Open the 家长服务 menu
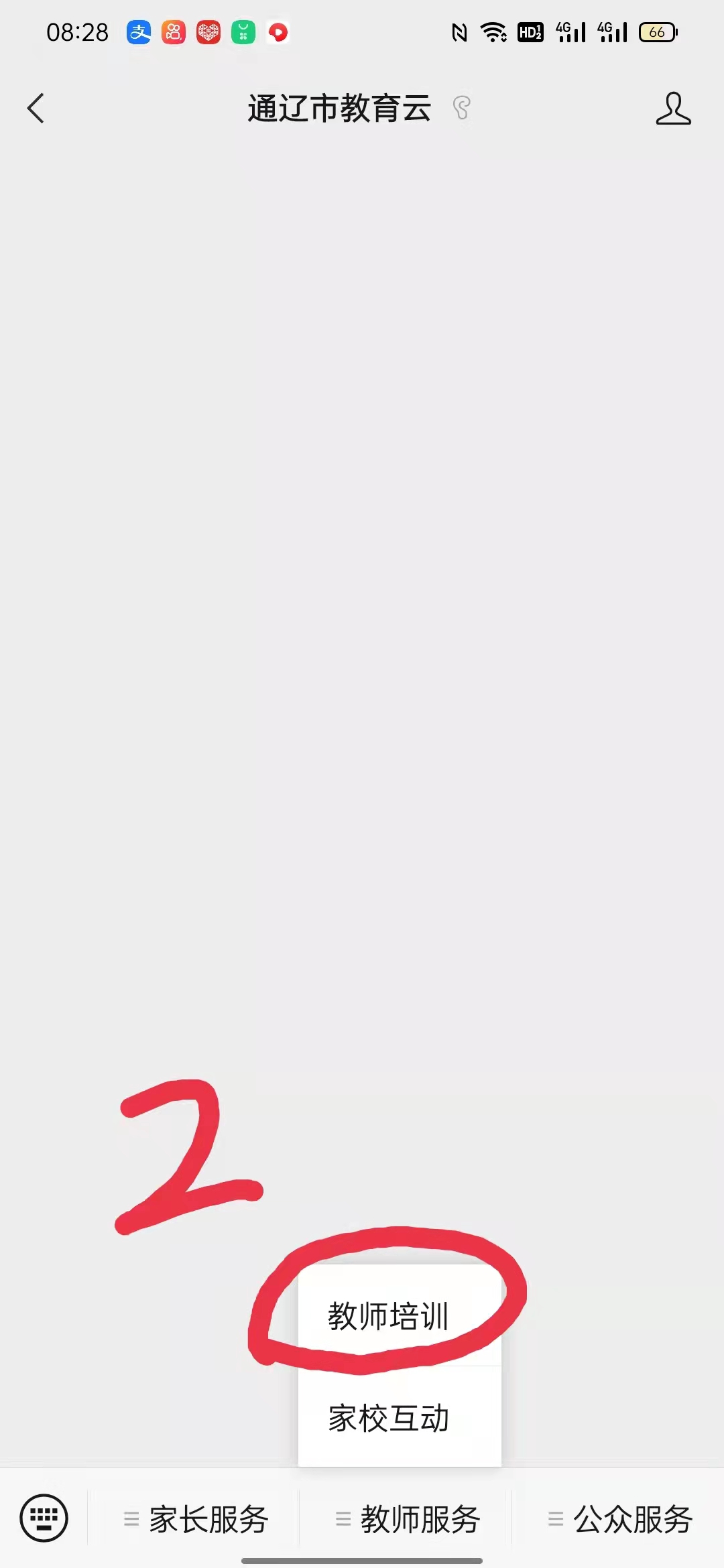 195,1518
